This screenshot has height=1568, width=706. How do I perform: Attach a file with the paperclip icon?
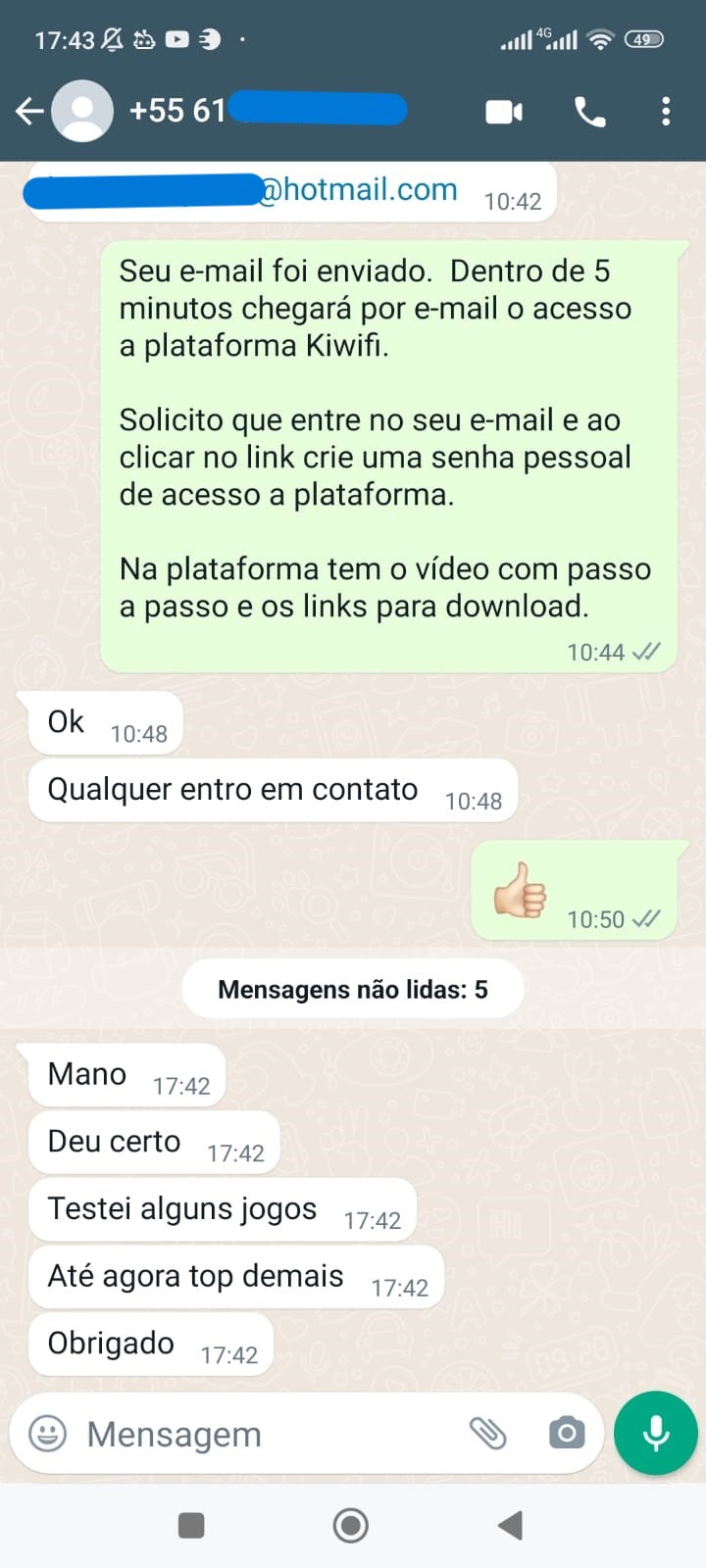click(487, 1434)
